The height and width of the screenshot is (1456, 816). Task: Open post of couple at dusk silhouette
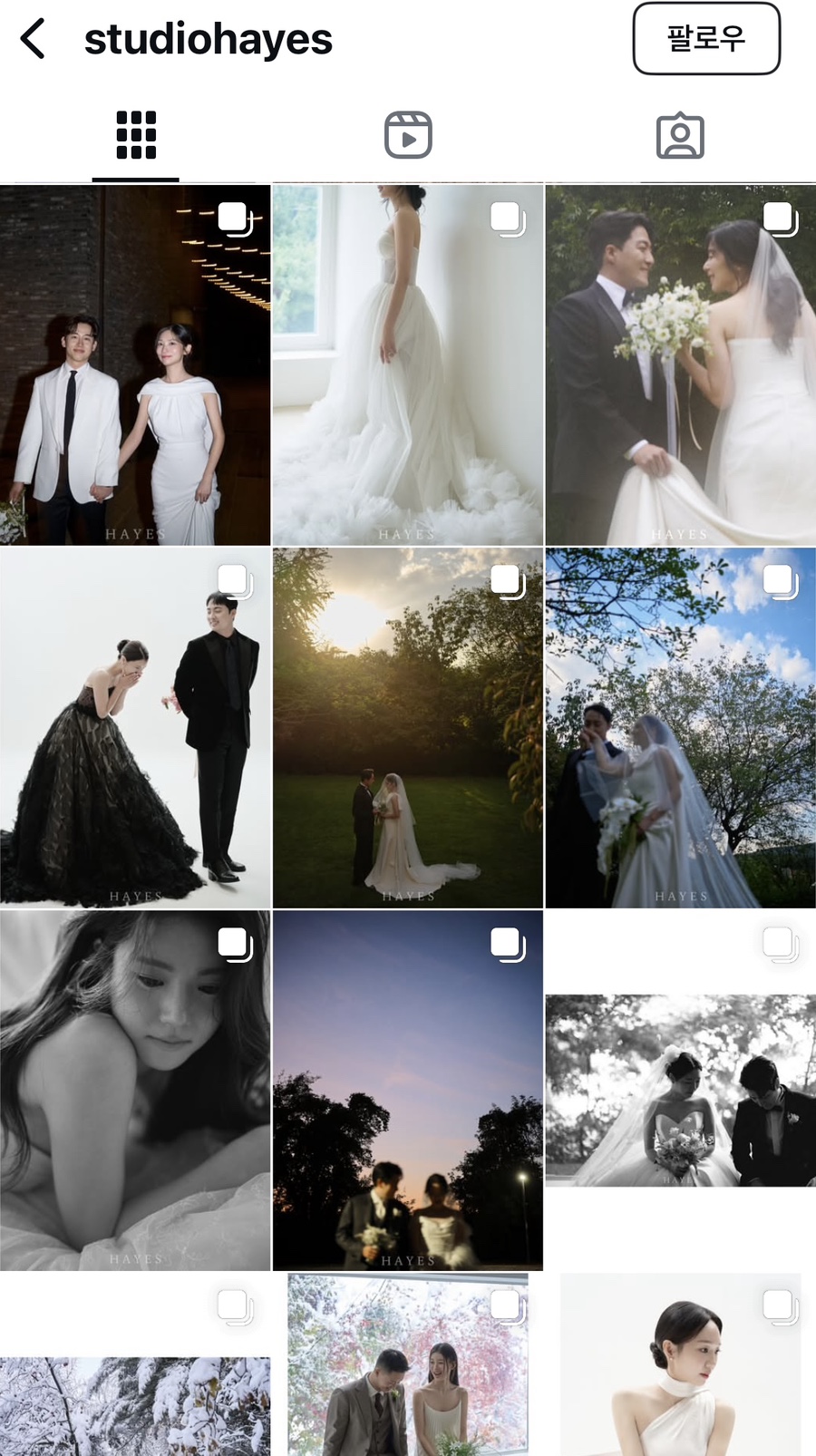[408, 1090]
